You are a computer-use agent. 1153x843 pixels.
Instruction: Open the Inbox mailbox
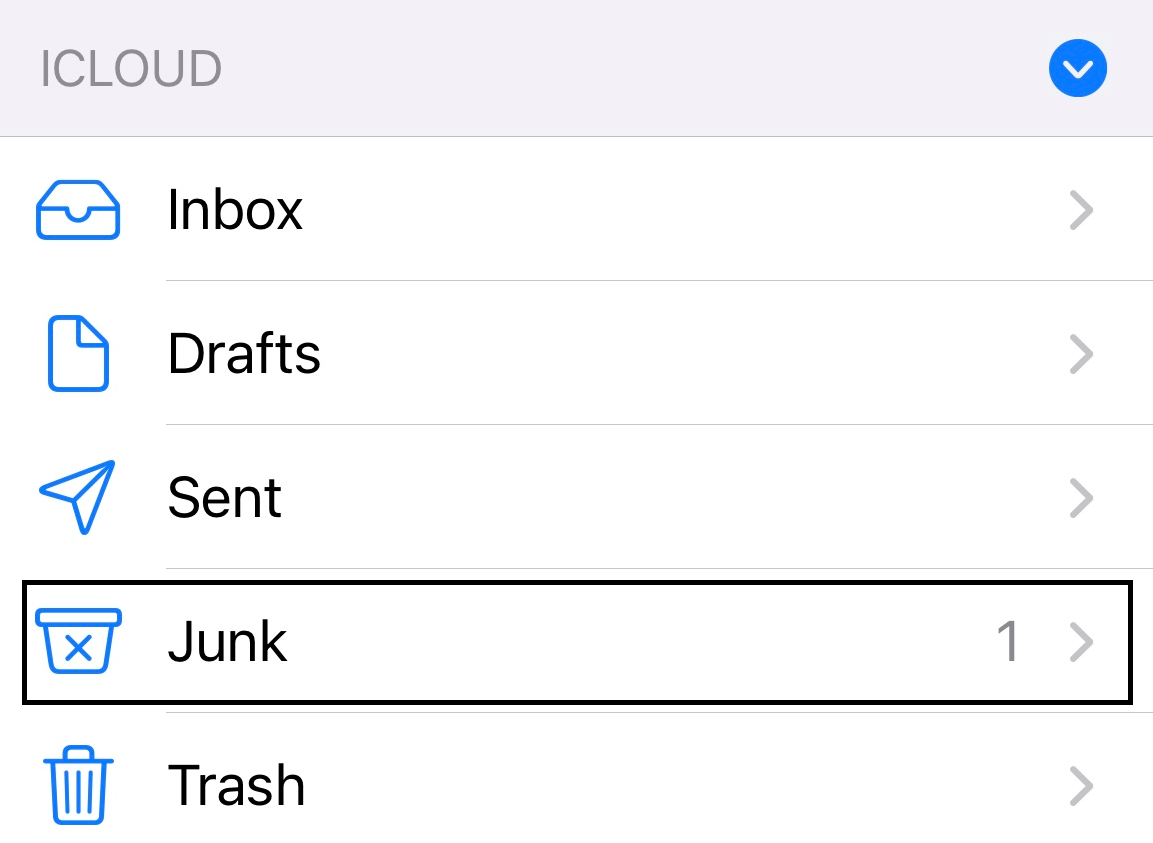point(235,211)
